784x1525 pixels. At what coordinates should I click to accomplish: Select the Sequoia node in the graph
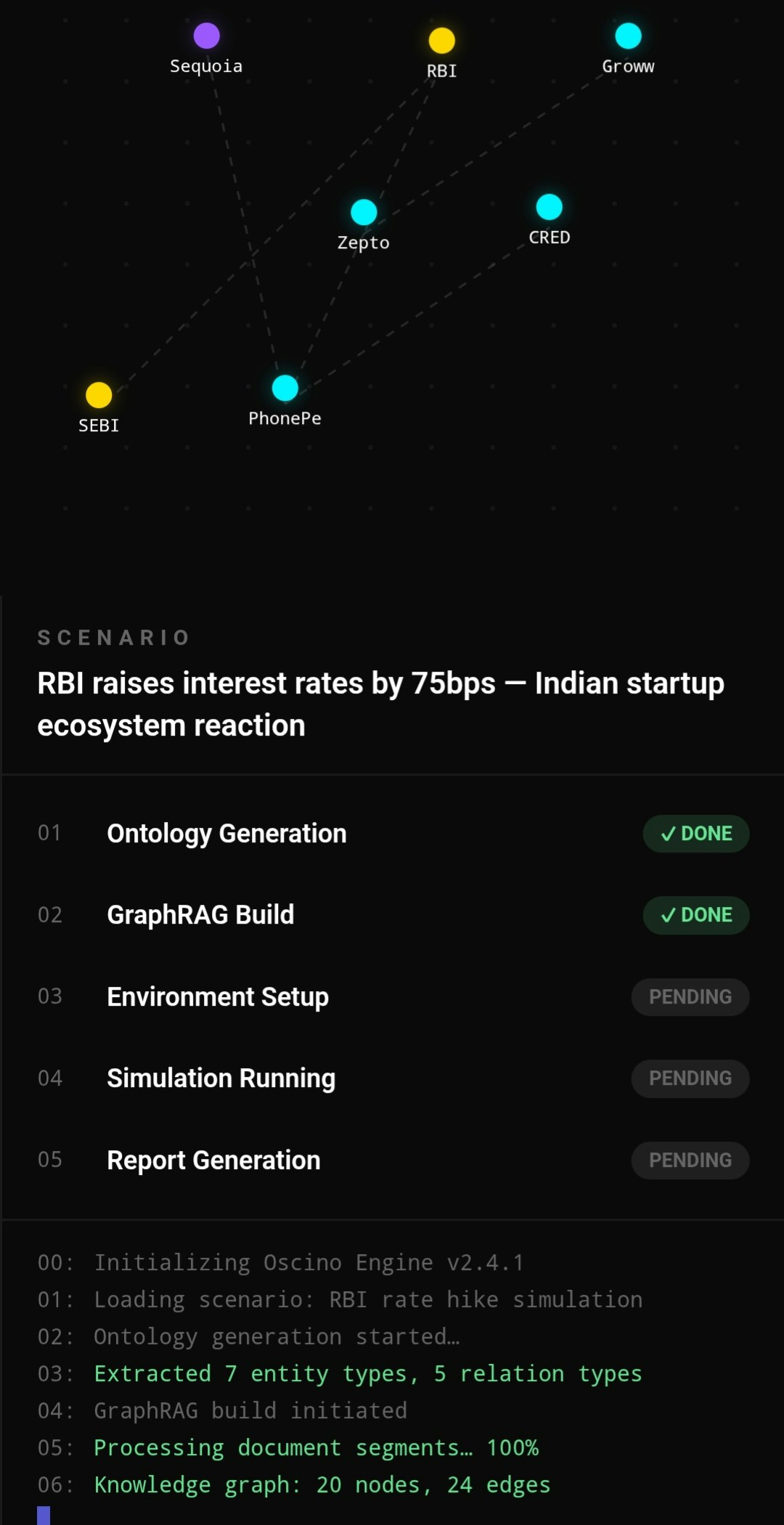point(207,36)
